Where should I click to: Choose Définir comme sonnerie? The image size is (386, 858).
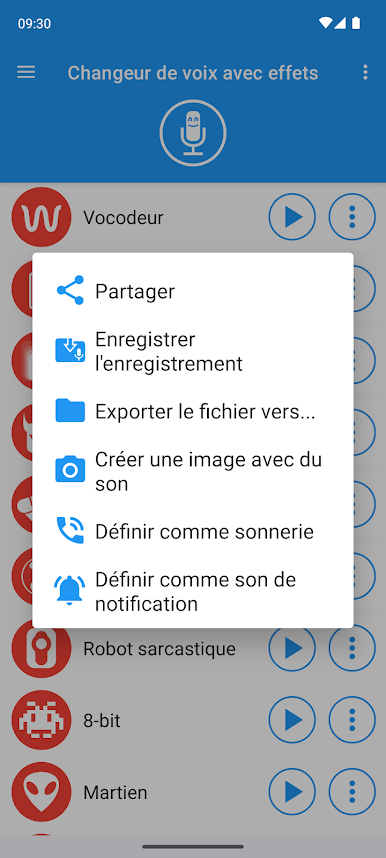click(x=193, y=531)
